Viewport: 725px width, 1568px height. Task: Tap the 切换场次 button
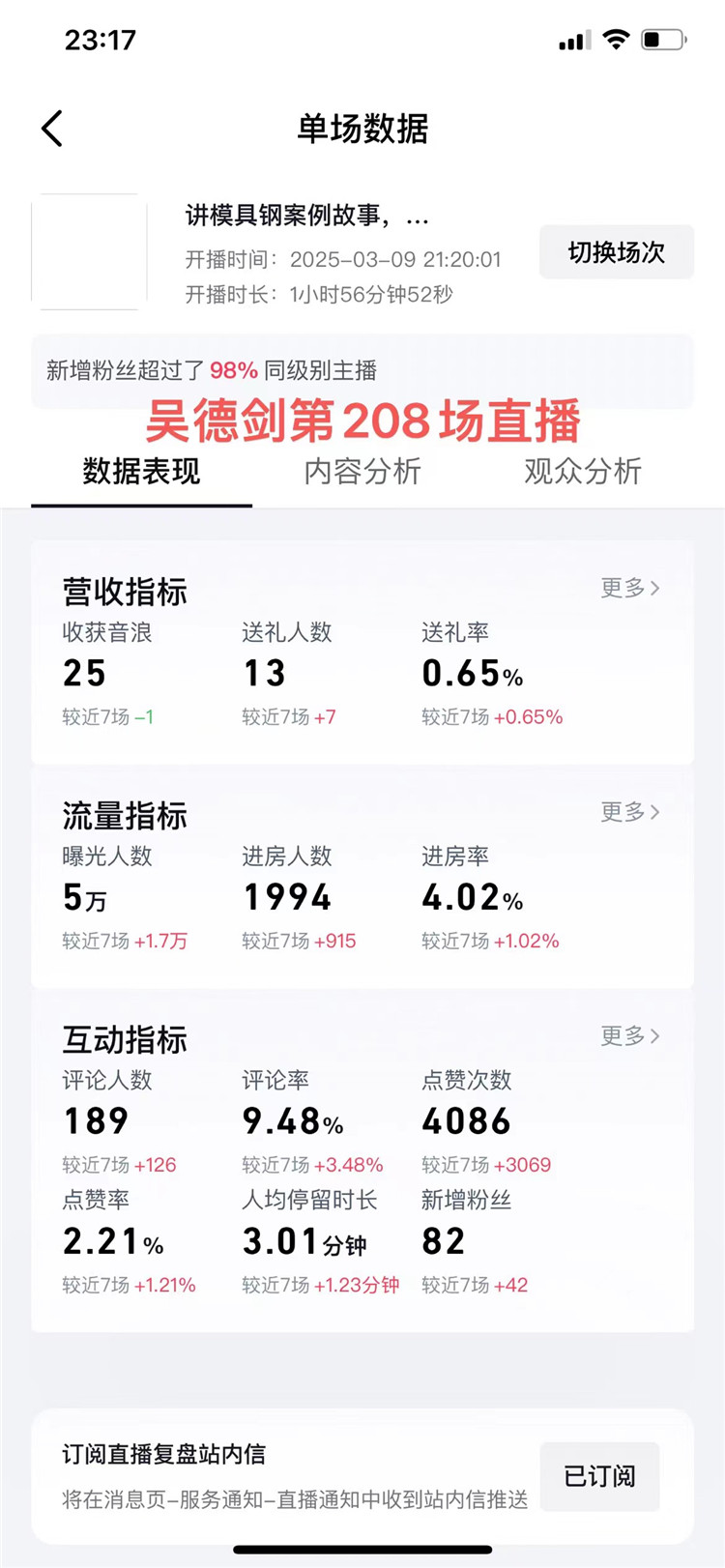tap(616, 252)
